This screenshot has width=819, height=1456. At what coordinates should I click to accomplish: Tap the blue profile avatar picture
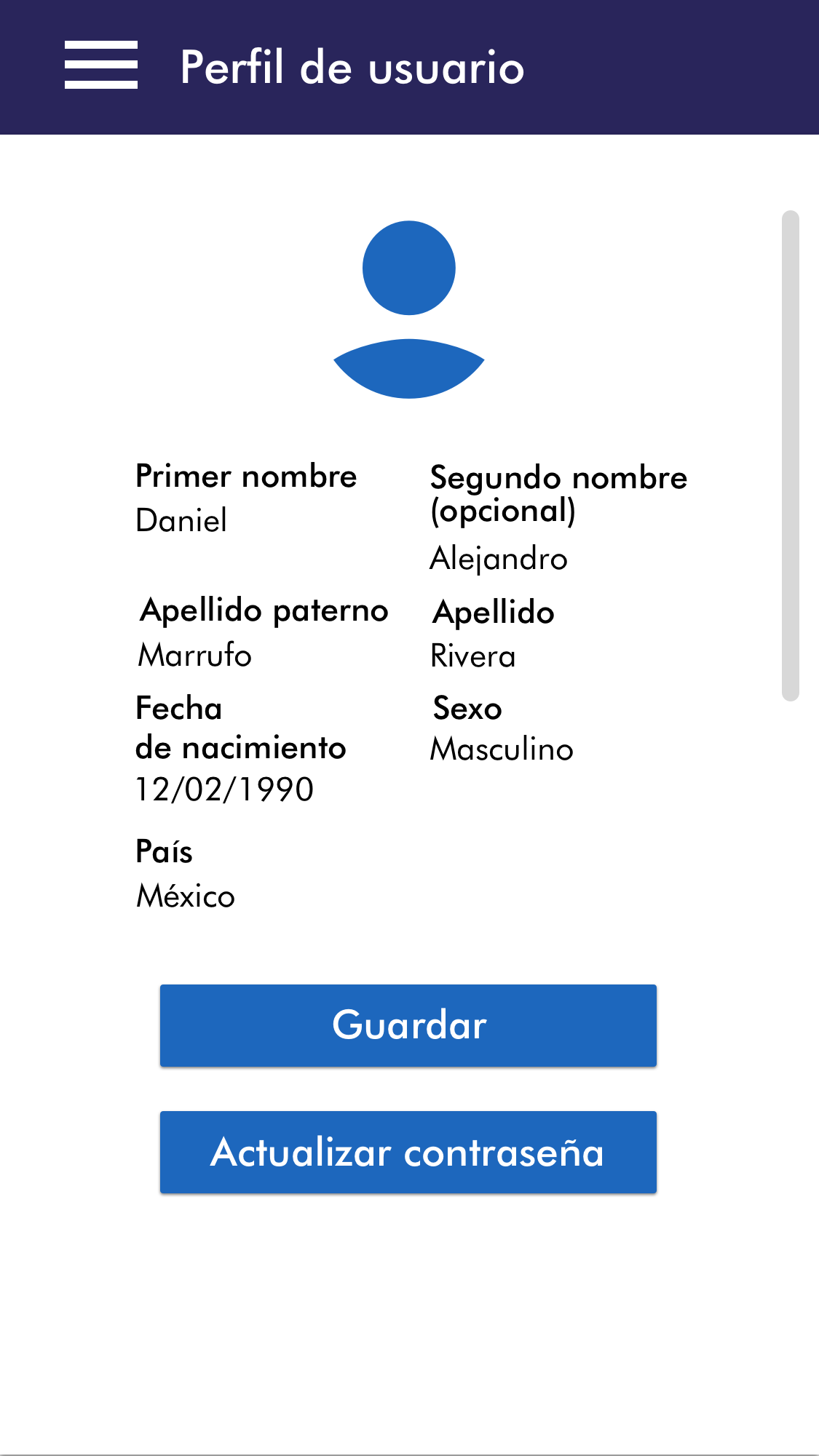coord(409,309)
